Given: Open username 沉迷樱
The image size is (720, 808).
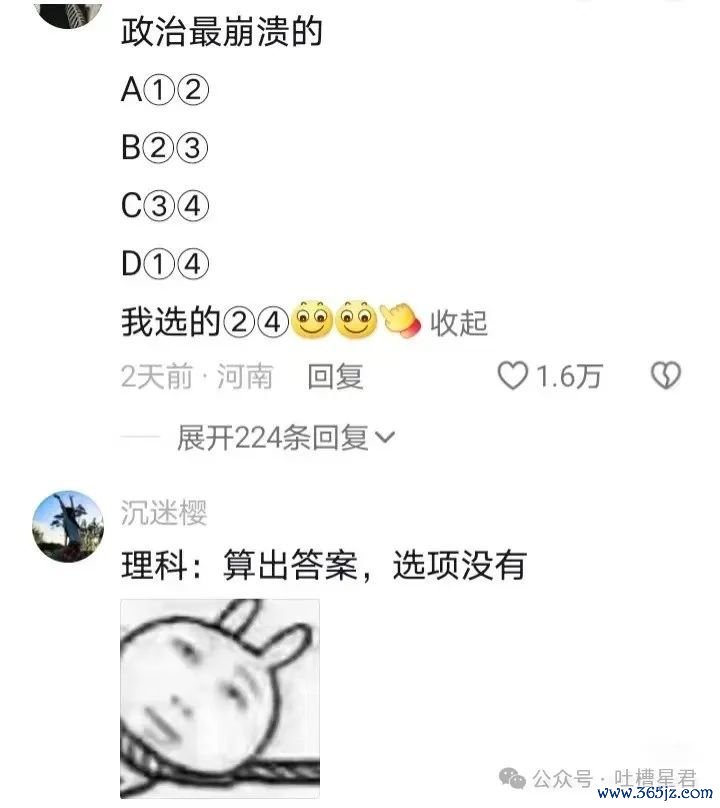Looking at the screenshot, I should click(164, 514).
